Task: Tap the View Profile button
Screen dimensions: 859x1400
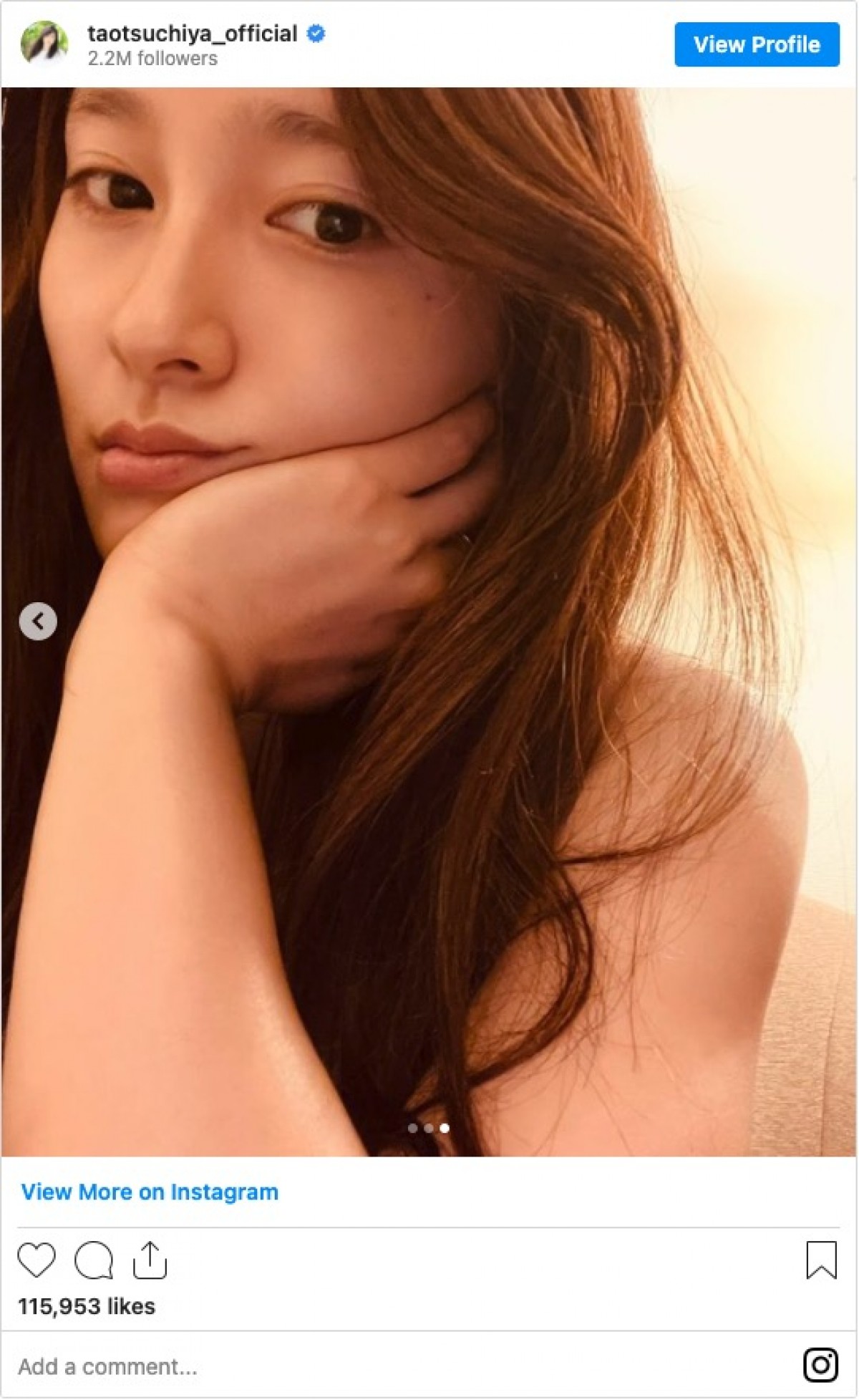Action: coord(756,44)
